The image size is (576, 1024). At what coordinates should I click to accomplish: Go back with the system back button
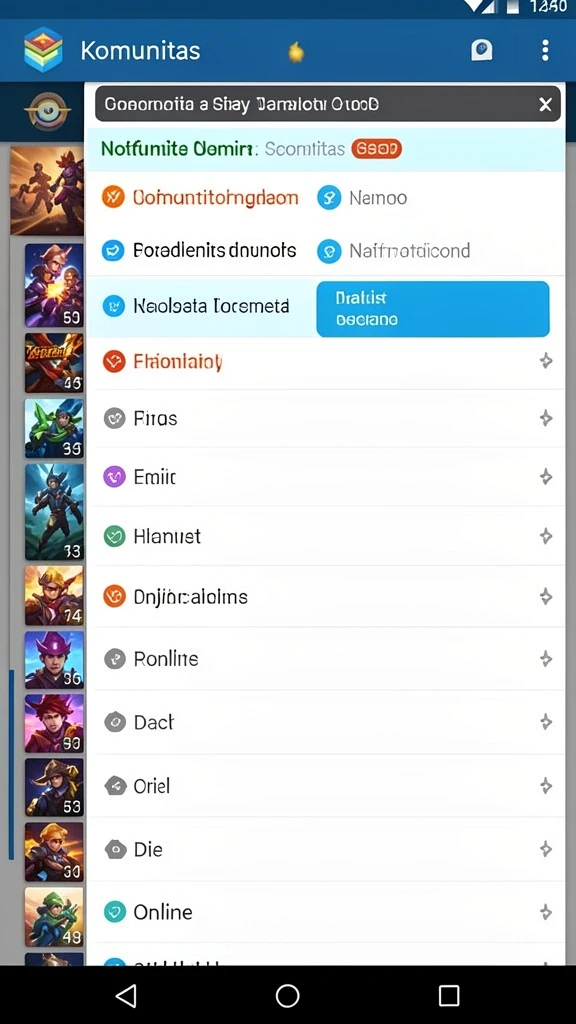(x=125, y=995)
